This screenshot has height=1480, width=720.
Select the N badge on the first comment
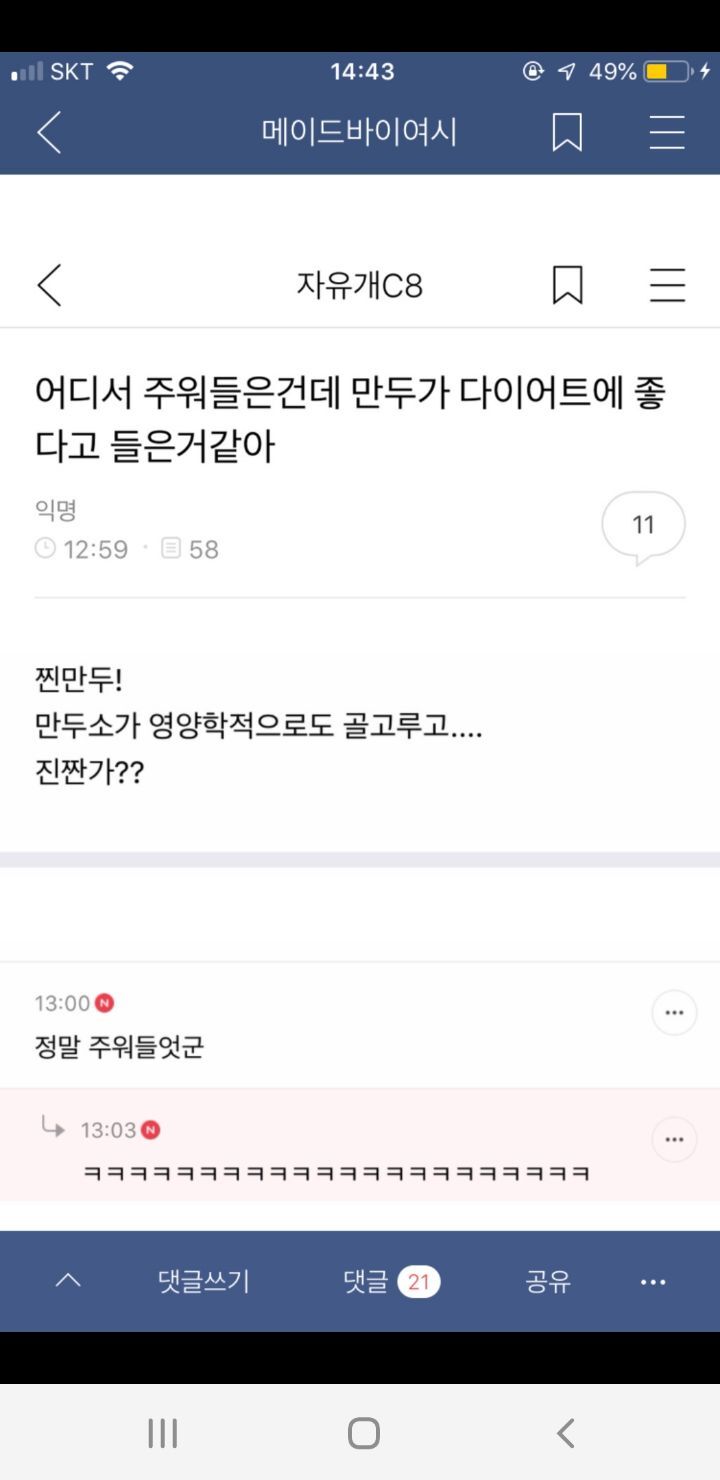pos(106,1003)
